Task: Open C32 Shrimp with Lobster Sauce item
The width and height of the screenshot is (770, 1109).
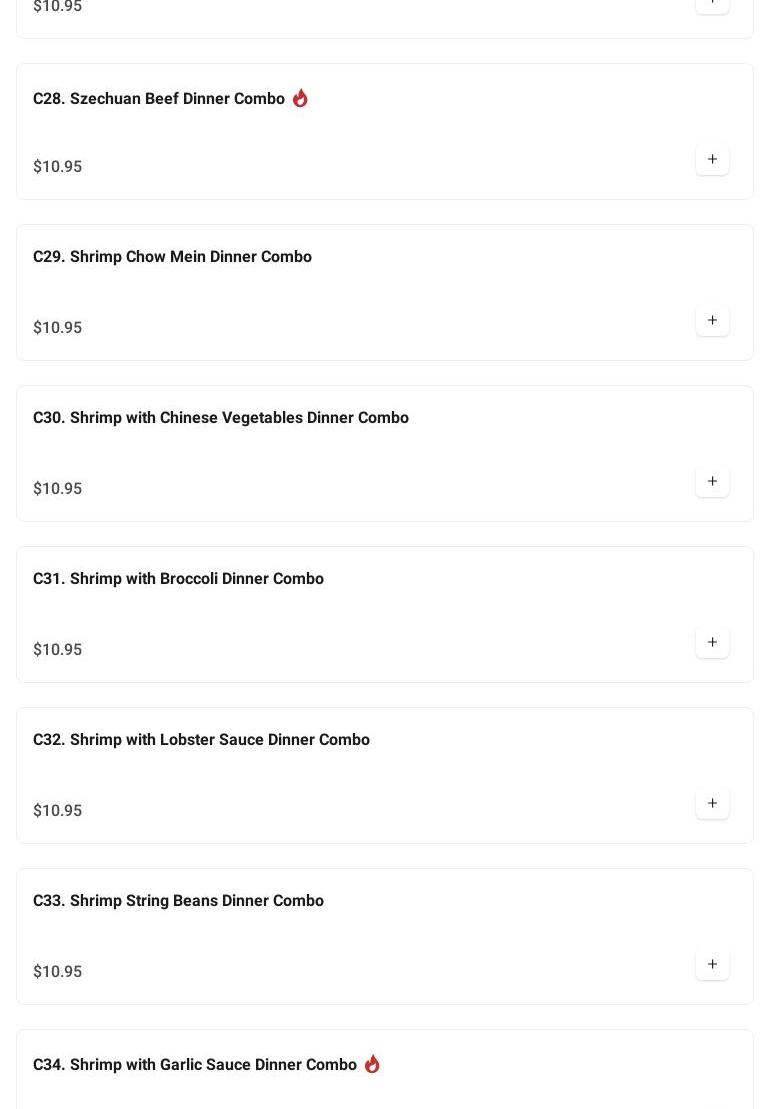Action: click(x=201, y=740)
